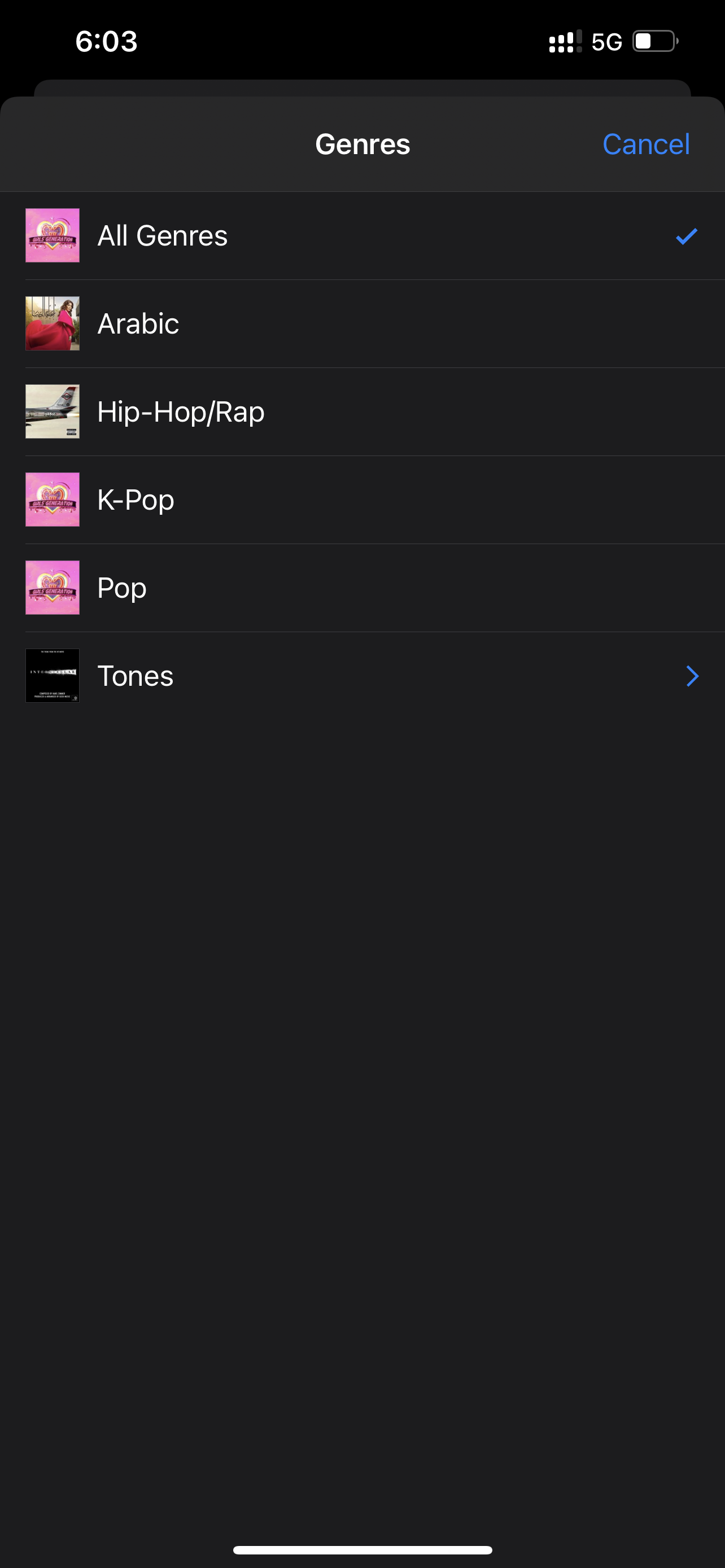Open the Tones category
Screen dimensions: 725x1568
tap(362, 676)
